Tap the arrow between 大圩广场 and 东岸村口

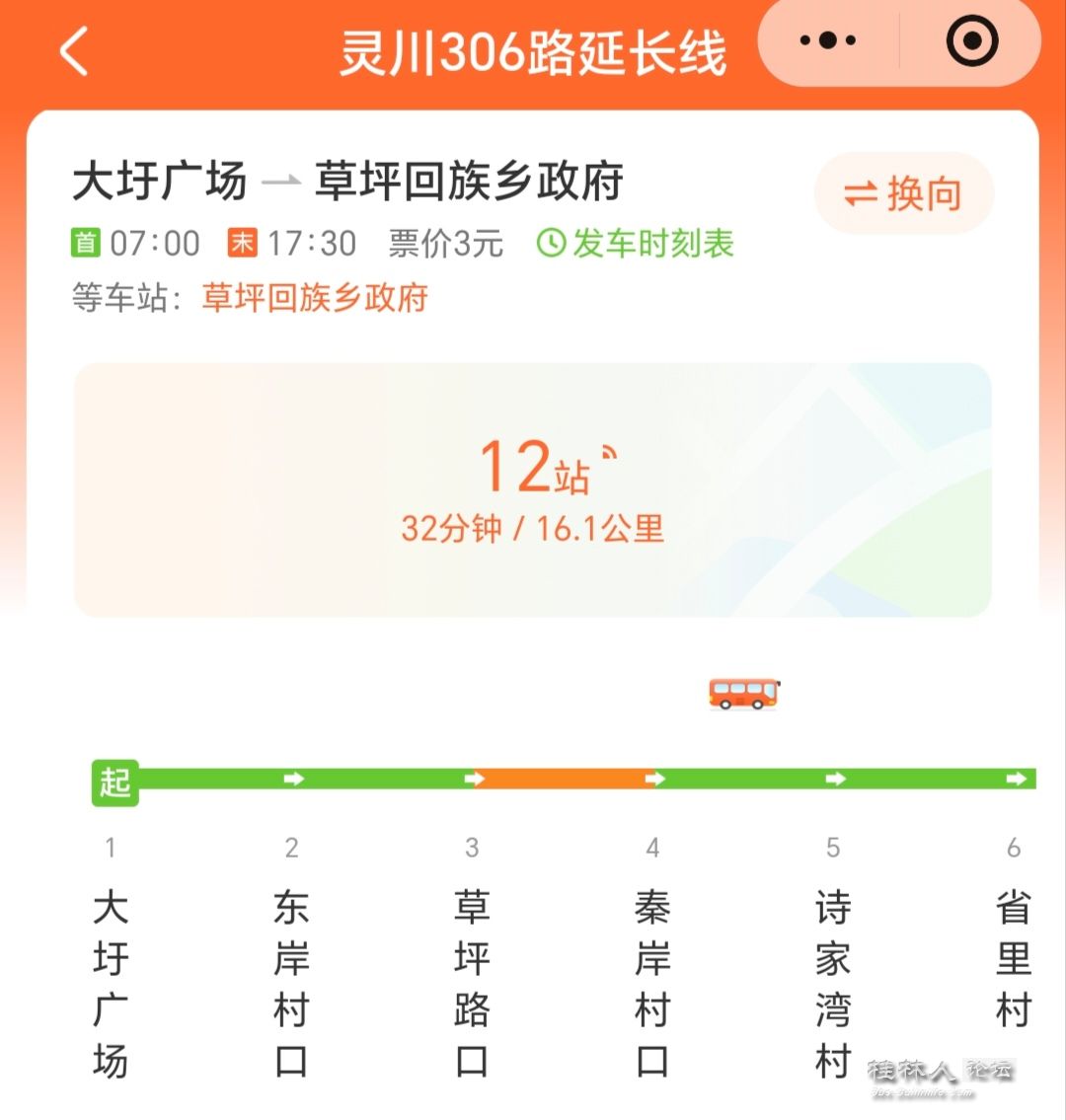(292, 780)
